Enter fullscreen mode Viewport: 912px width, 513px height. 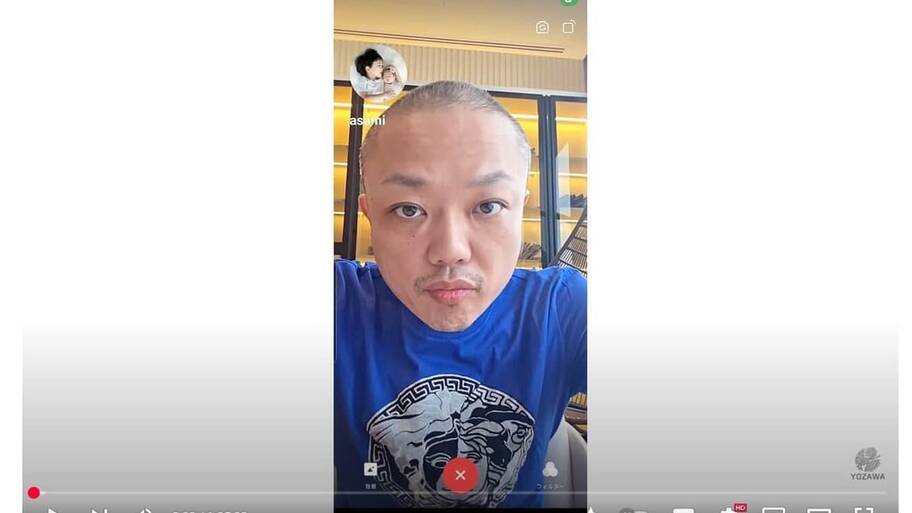point(863,511)
